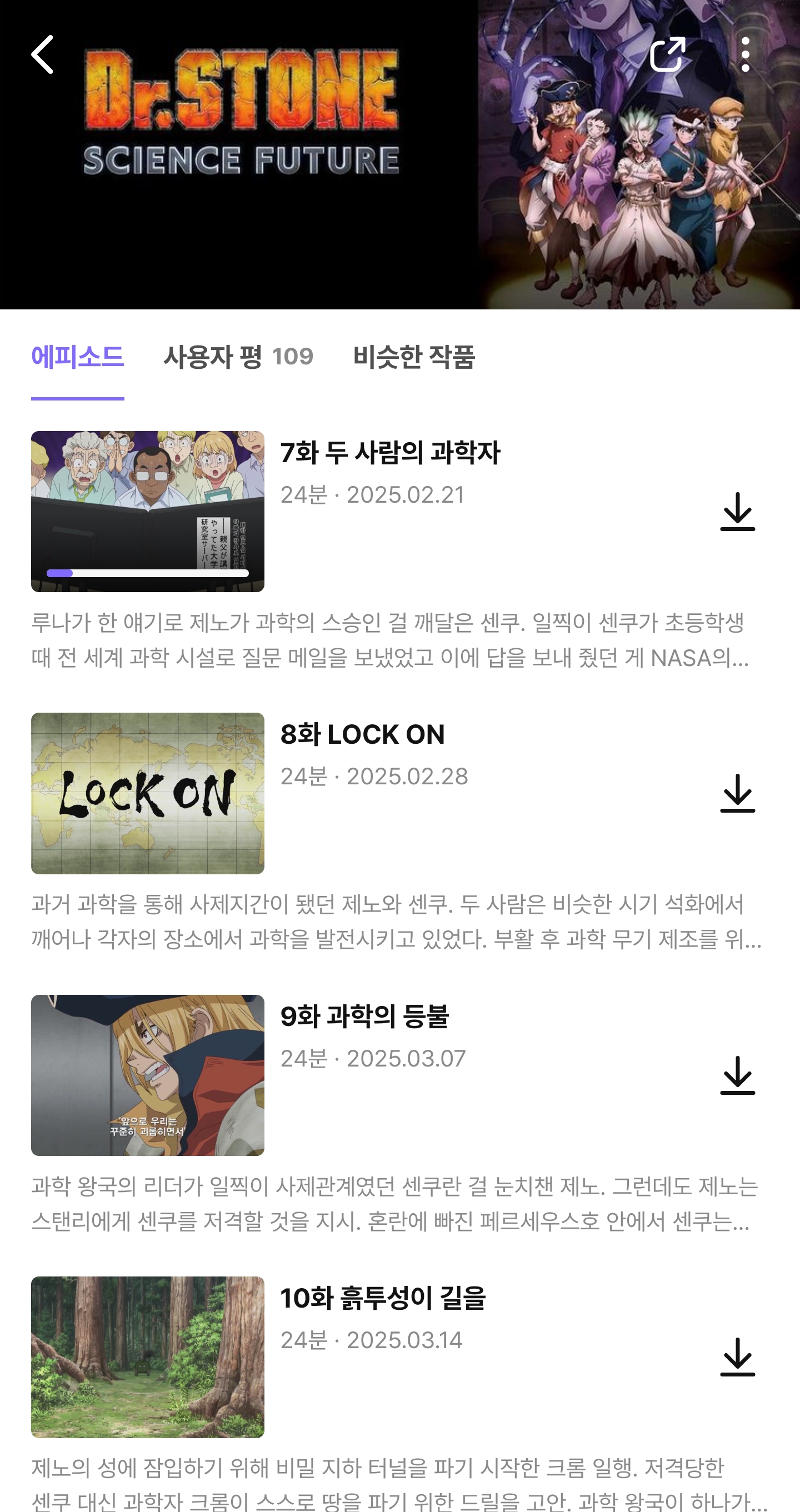Play episode 8화 LOCK ON
The image size is (800, 1512).
pyautogui.click(x=147, y=793)
